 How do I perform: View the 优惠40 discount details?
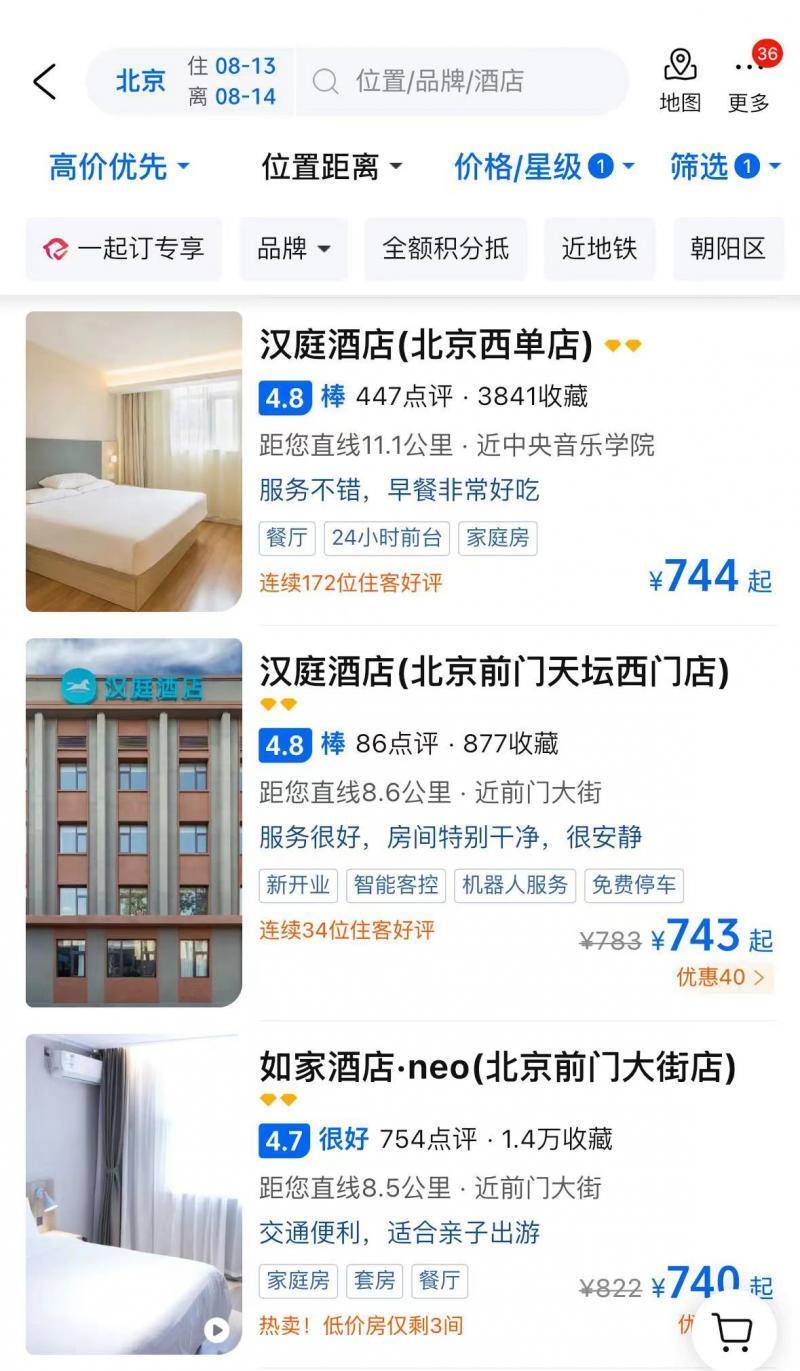click(720, 977)
